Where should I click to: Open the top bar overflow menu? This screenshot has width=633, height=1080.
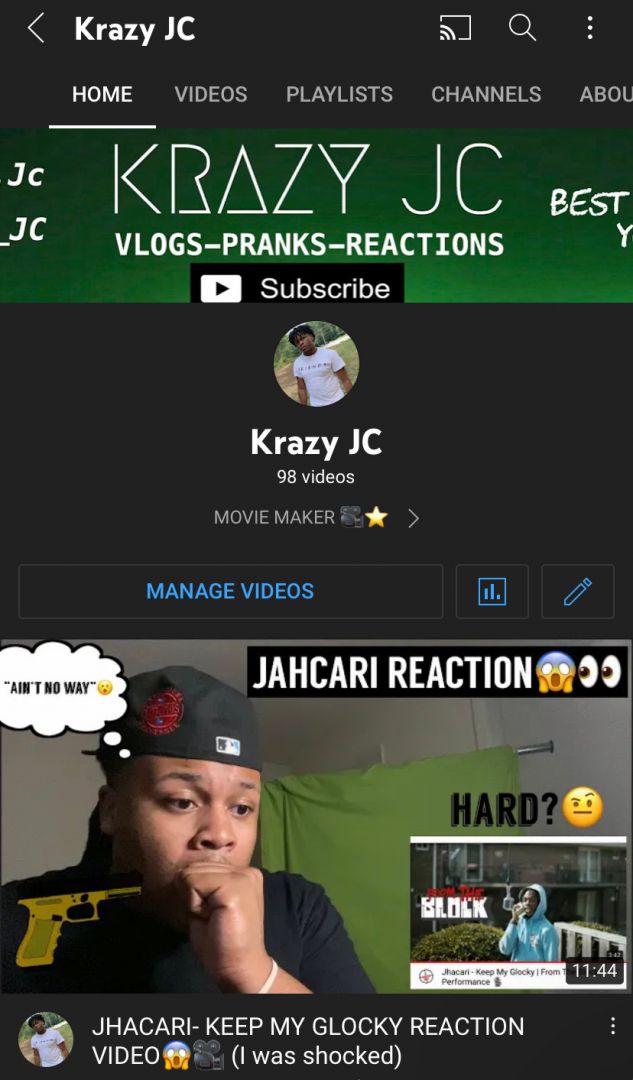point(590,28)
